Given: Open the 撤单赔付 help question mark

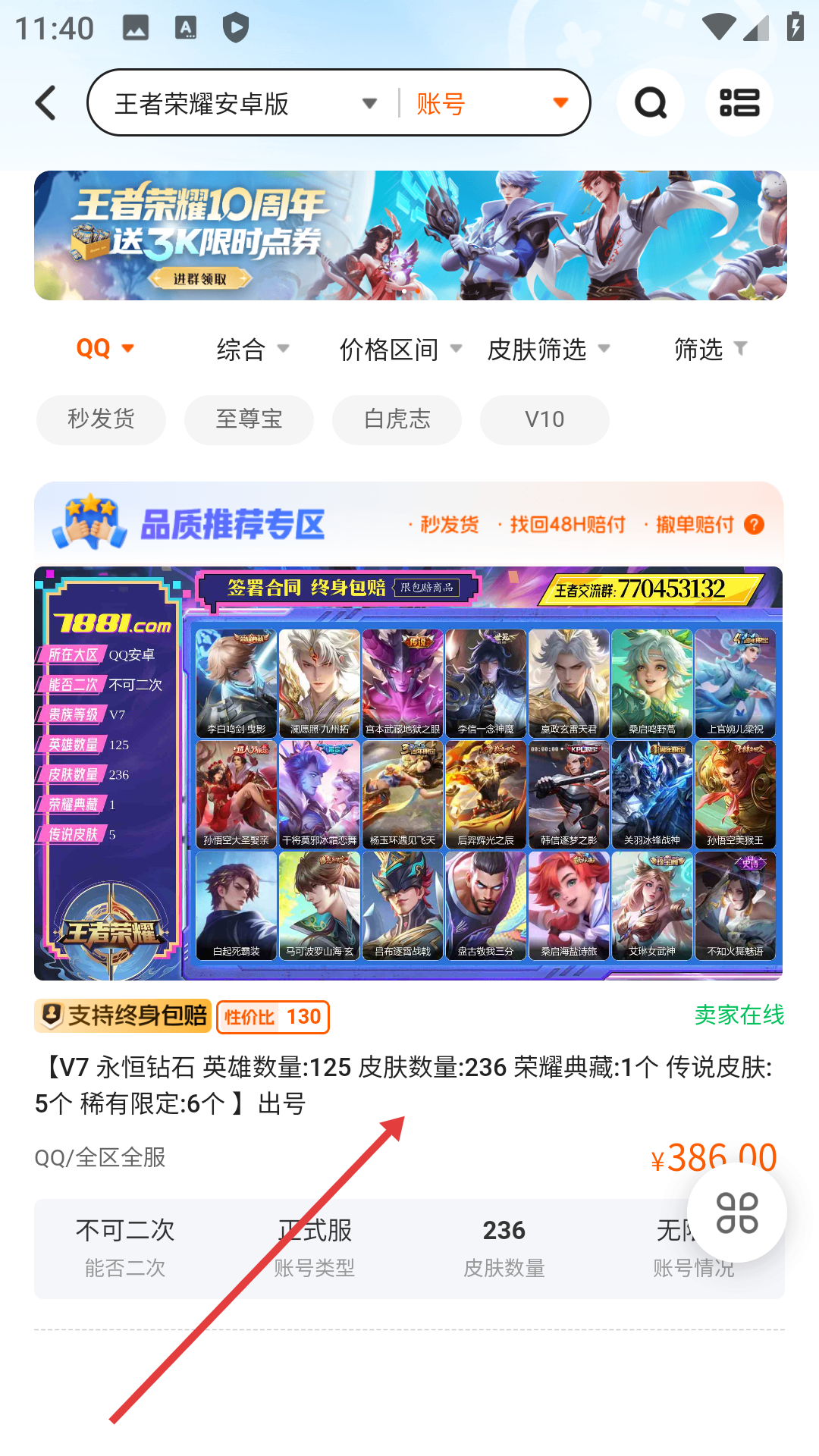Looking at the screenshot, I should [754, 525].
